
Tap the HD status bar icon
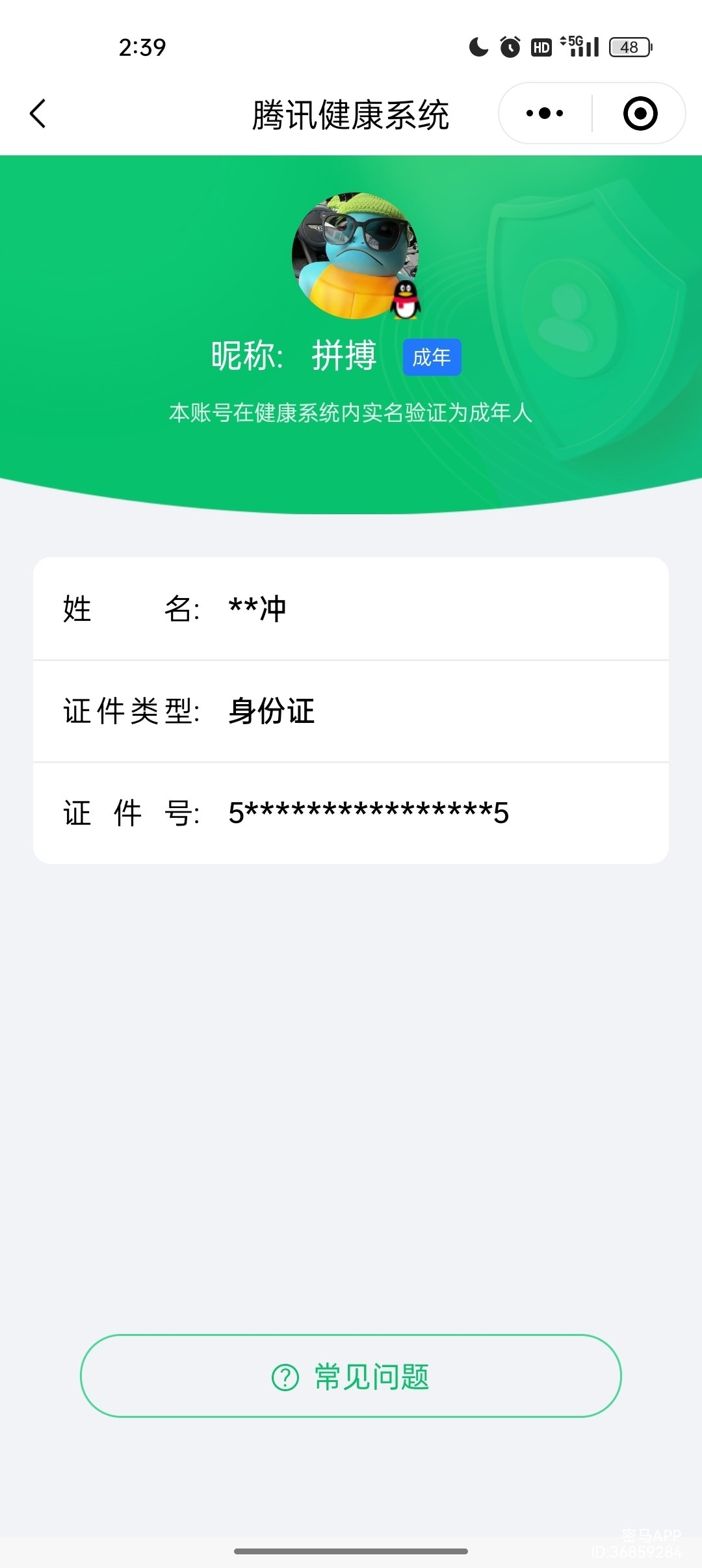click(540, 46)
